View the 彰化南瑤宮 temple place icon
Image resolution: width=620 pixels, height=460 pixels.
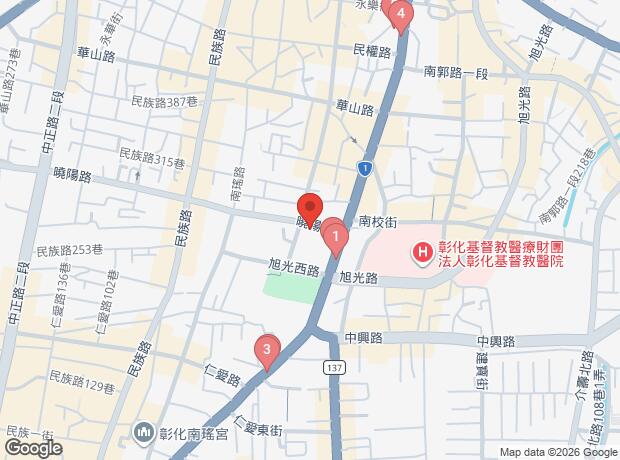tap(145, 433)
